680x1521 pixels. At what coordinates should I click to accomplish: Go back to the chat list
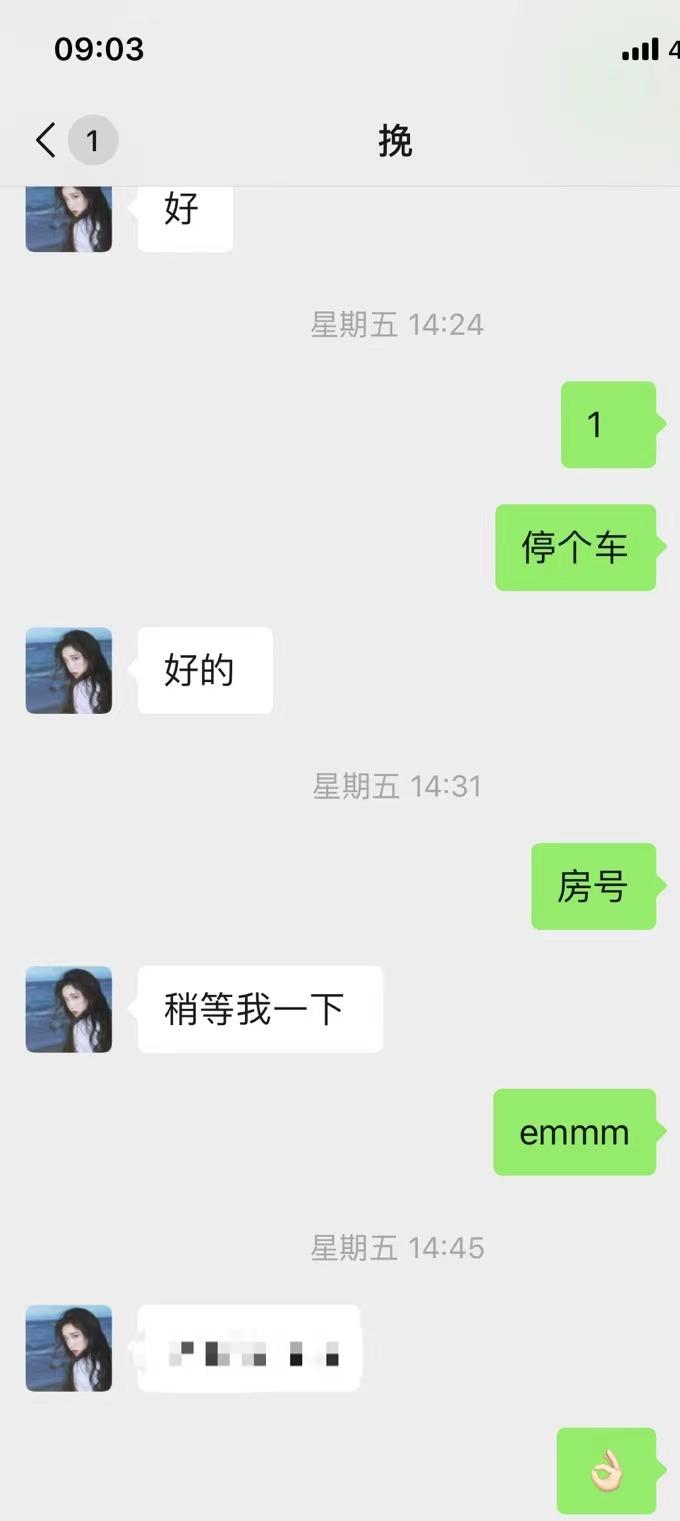46,141
